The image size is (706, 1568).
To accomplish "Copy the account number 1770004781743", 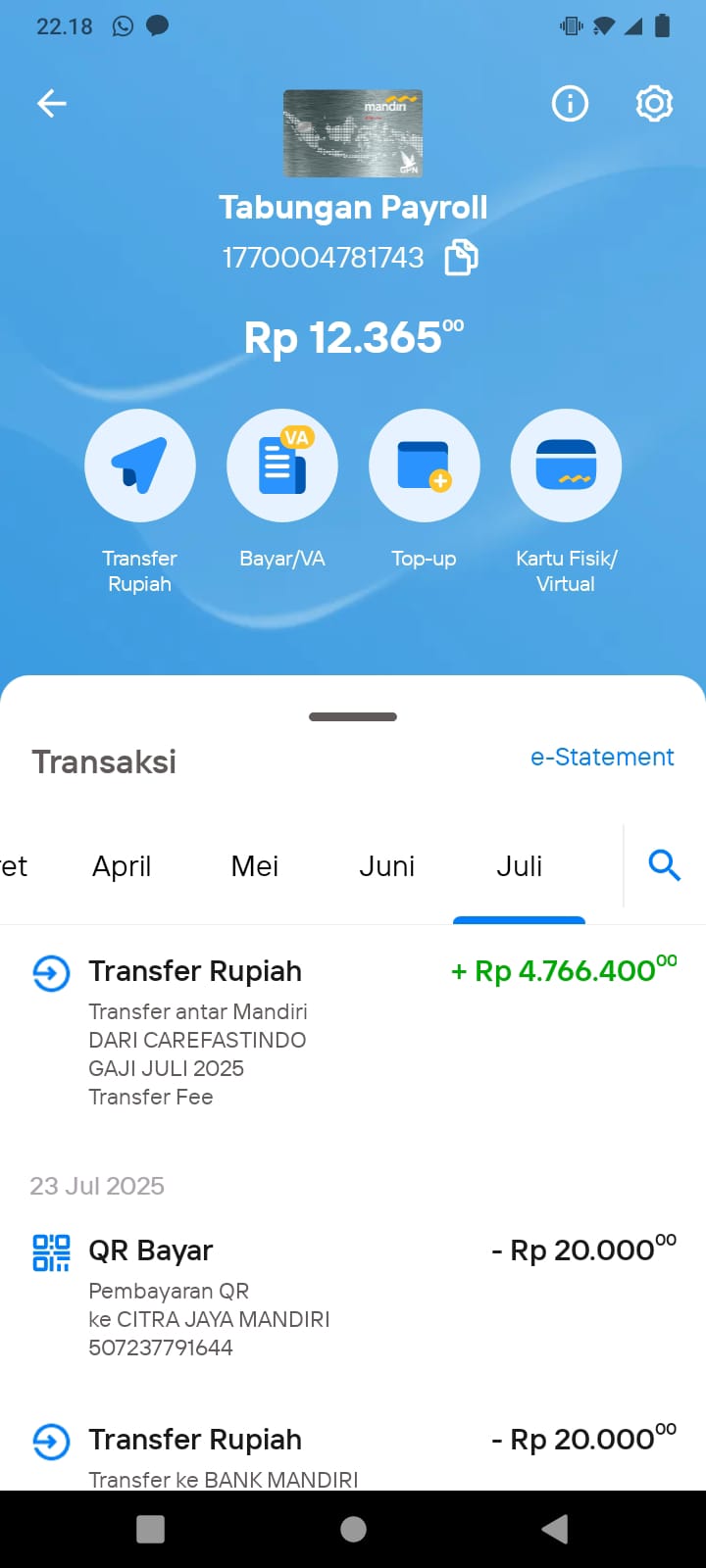I will (462, 258).
